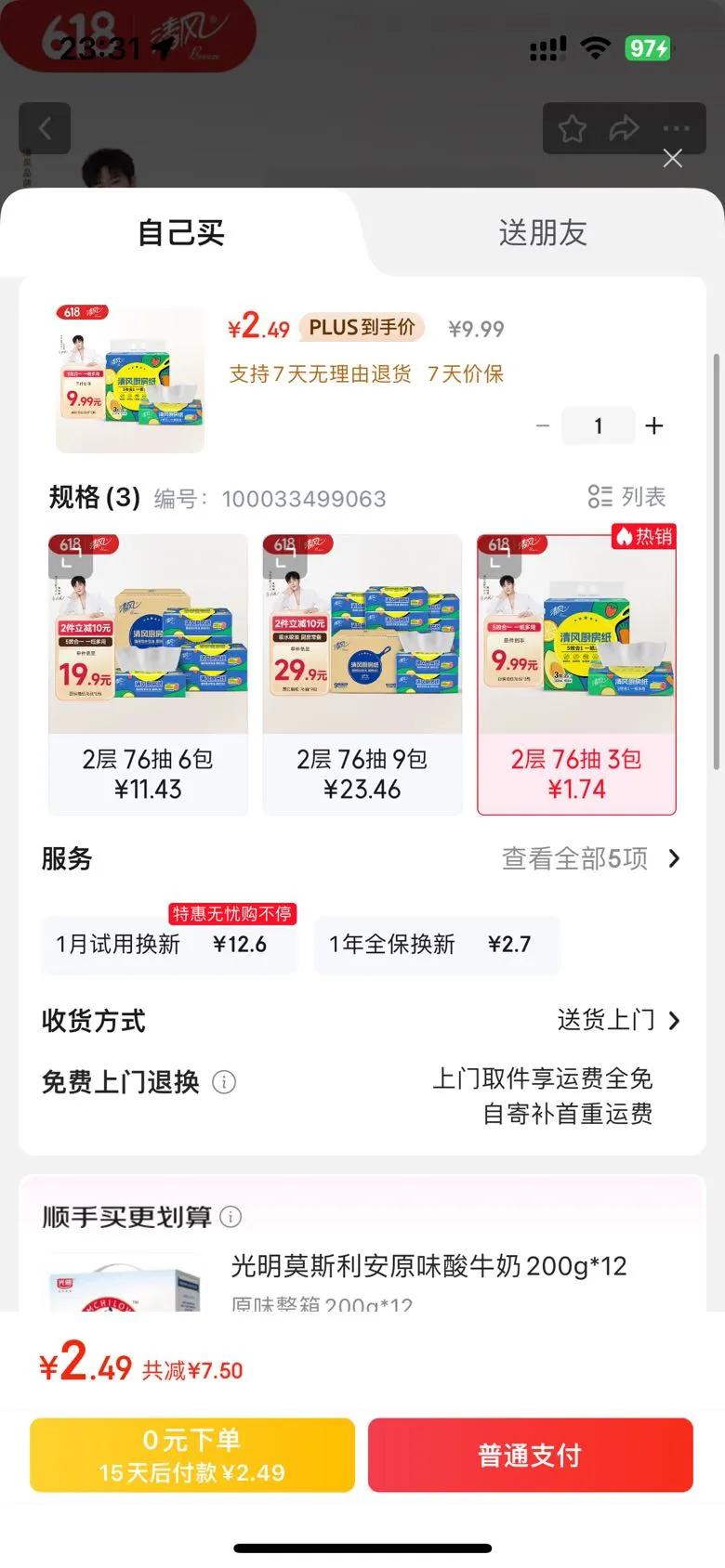The width and height of the screenshot is (725, 1568).
Task: Switch to the 送朋友 tab
Action: [543, 232]
